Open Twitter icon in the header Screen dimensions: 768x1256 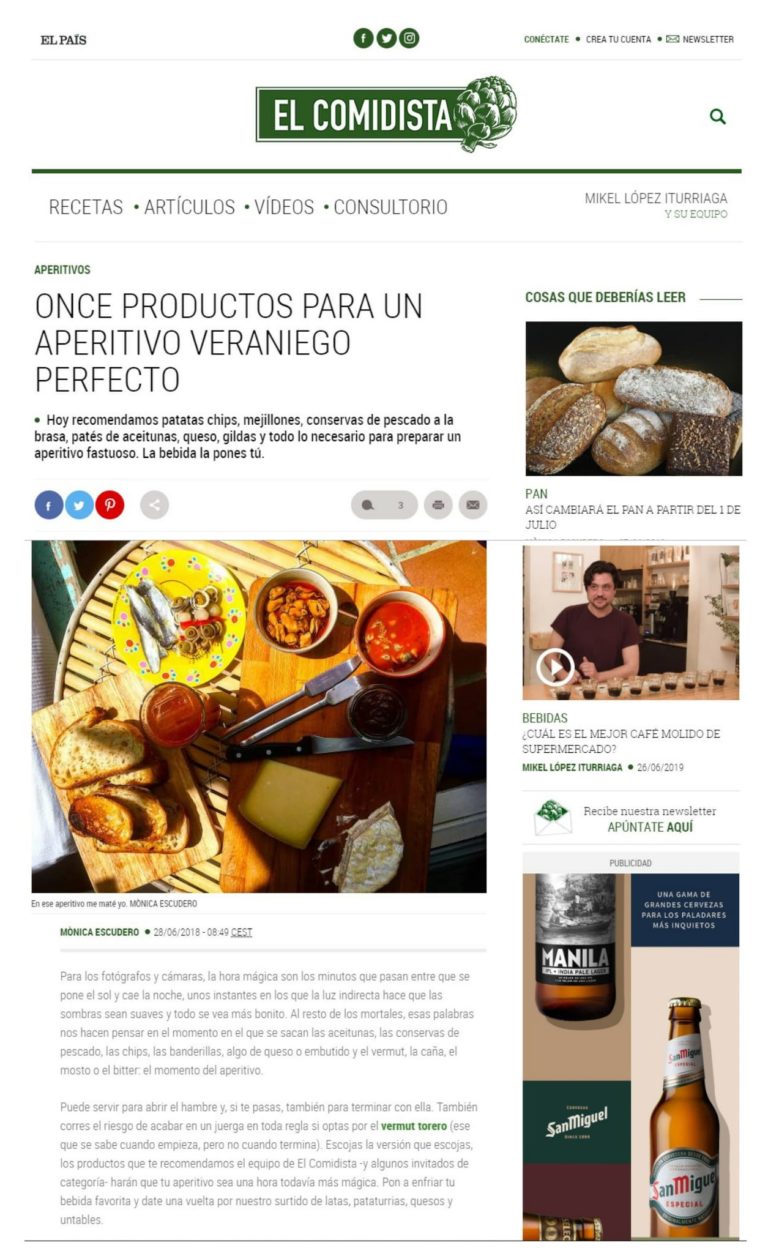387,36
